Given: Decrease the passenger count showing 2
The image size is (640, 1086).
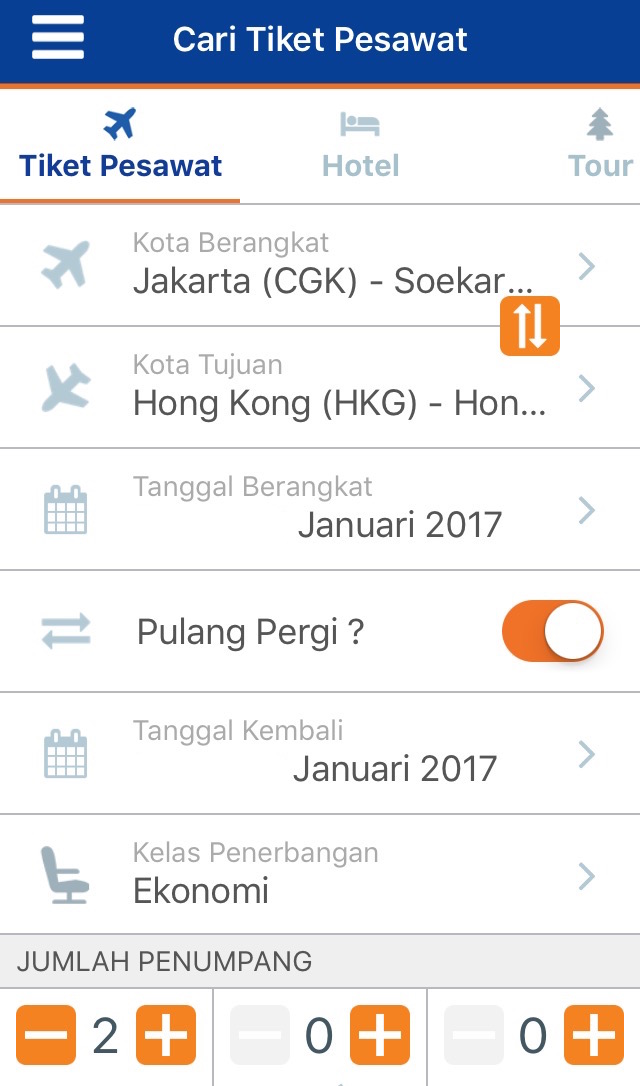Looking at the screenshot, I should 46,1035.
